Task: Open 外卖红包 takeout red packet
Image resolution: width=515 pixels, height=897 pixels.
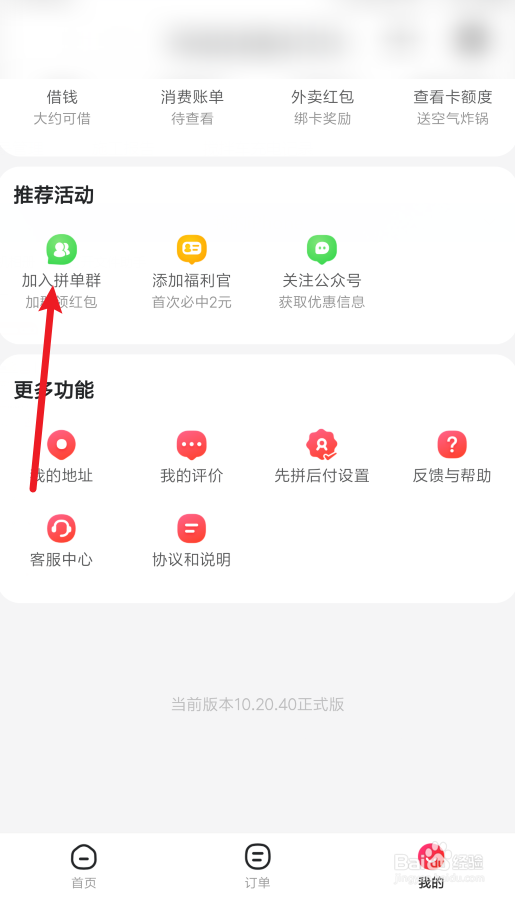Action: 322,106
